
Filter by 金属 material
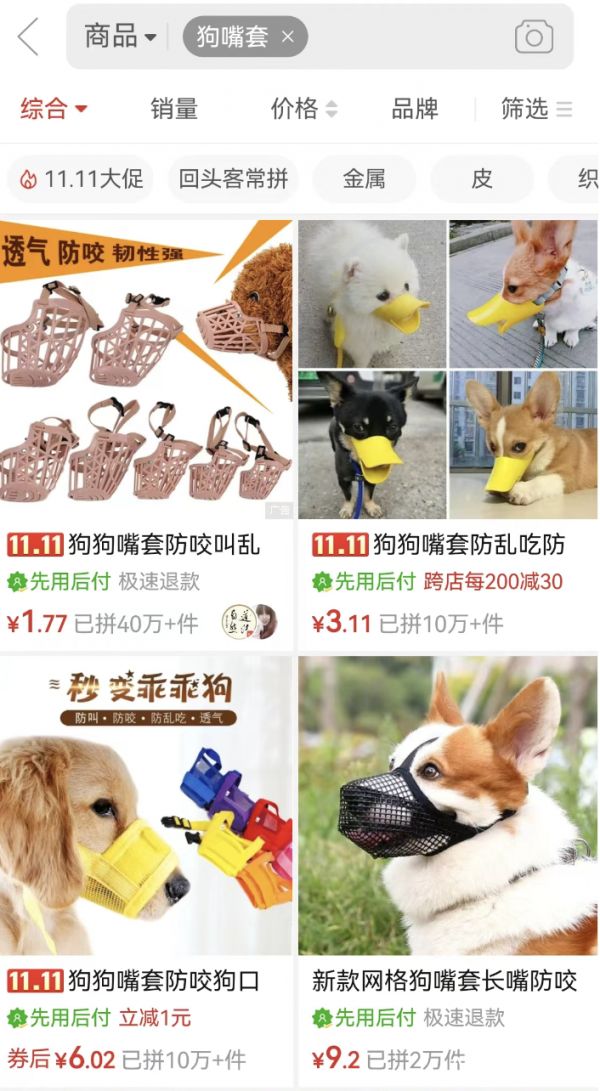[364, 179]
